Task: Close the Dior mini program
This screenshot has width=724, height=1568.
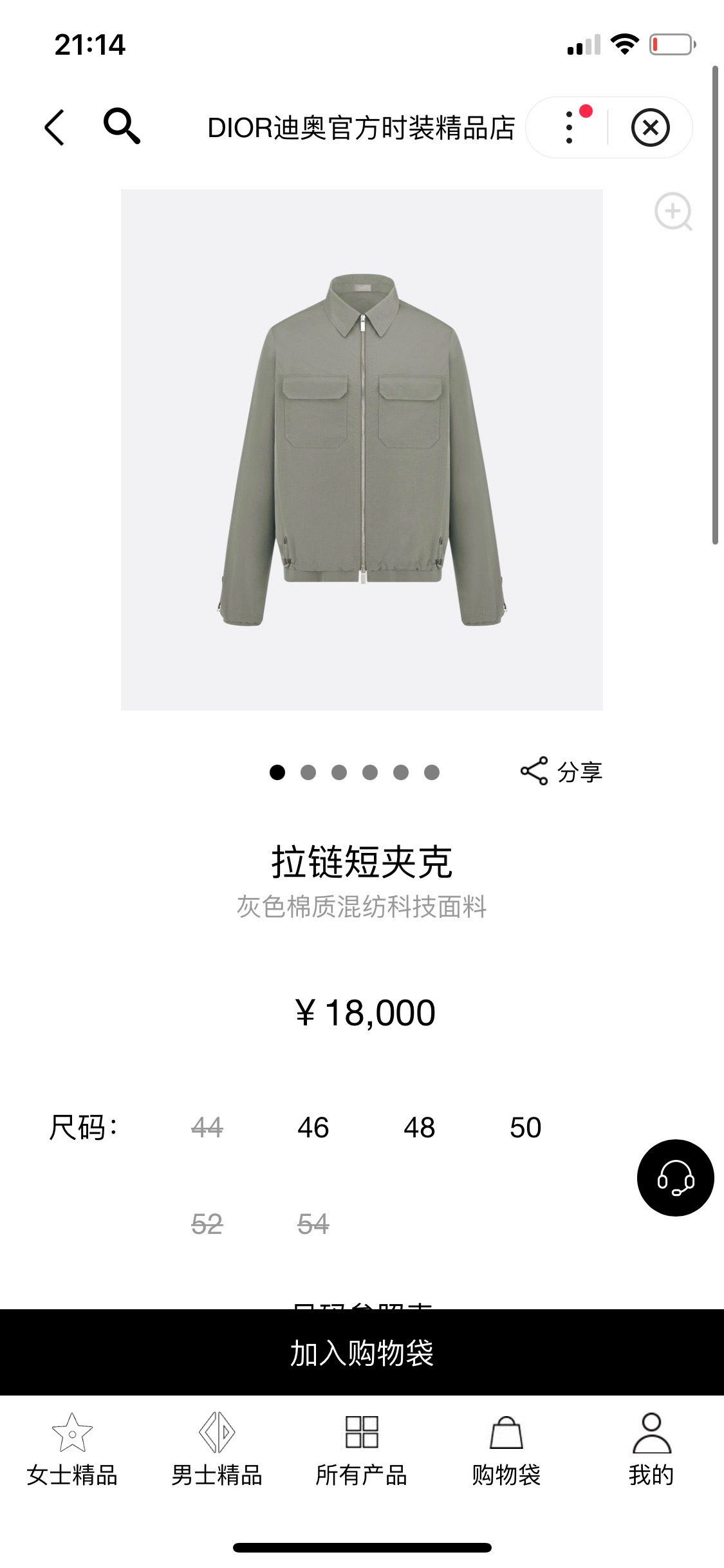Action: [x=650, y=127]
